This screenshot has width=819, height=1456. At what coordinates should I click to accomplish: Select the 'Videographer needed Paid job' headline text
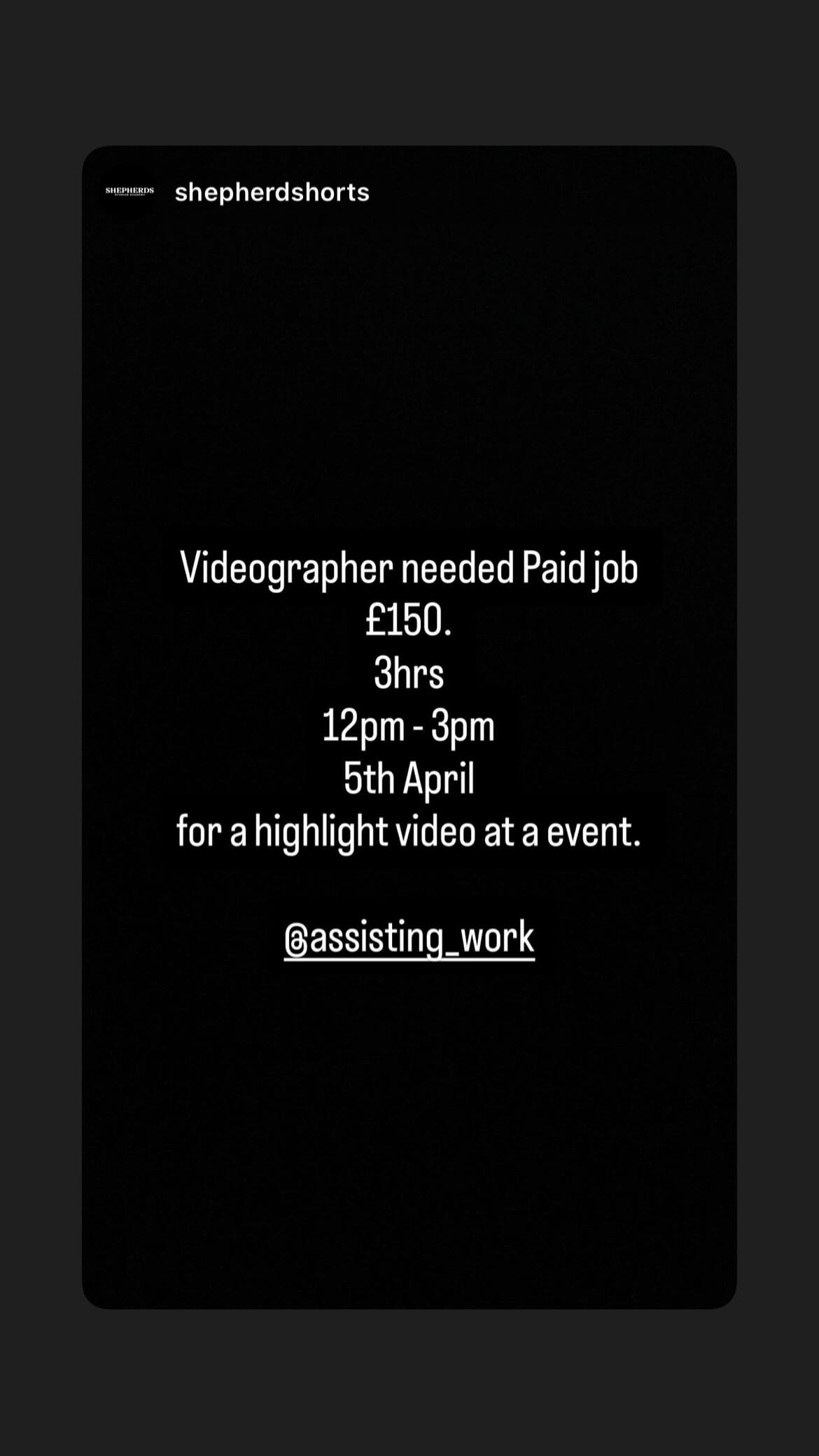coord(409,570)
